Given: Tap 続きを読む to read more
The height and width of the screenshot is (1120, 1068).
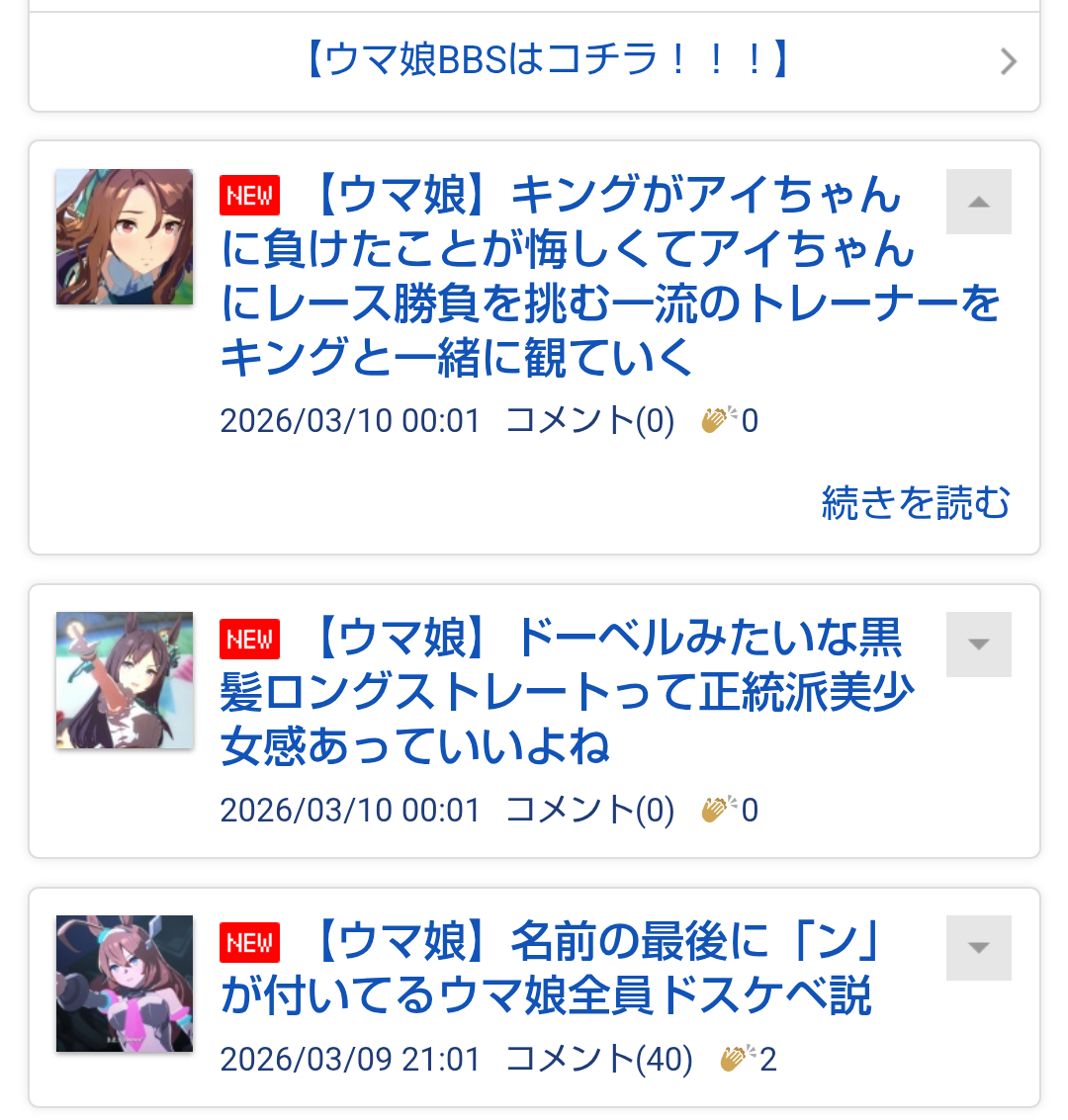Looking at the screenshot, I should click(x=915, y=502).
